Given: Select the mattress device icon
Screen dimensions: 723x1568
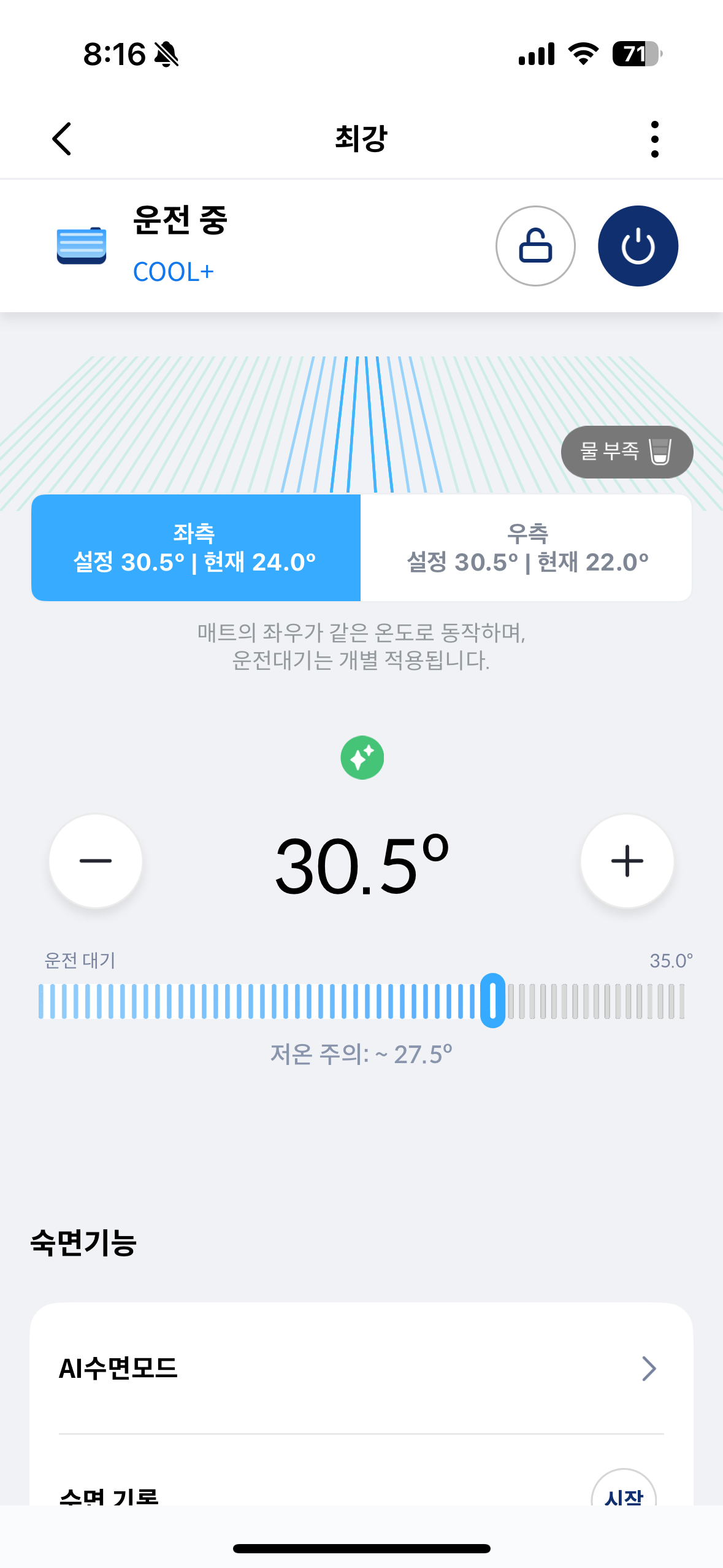Looking at the screenshot, I should (80, 245).
